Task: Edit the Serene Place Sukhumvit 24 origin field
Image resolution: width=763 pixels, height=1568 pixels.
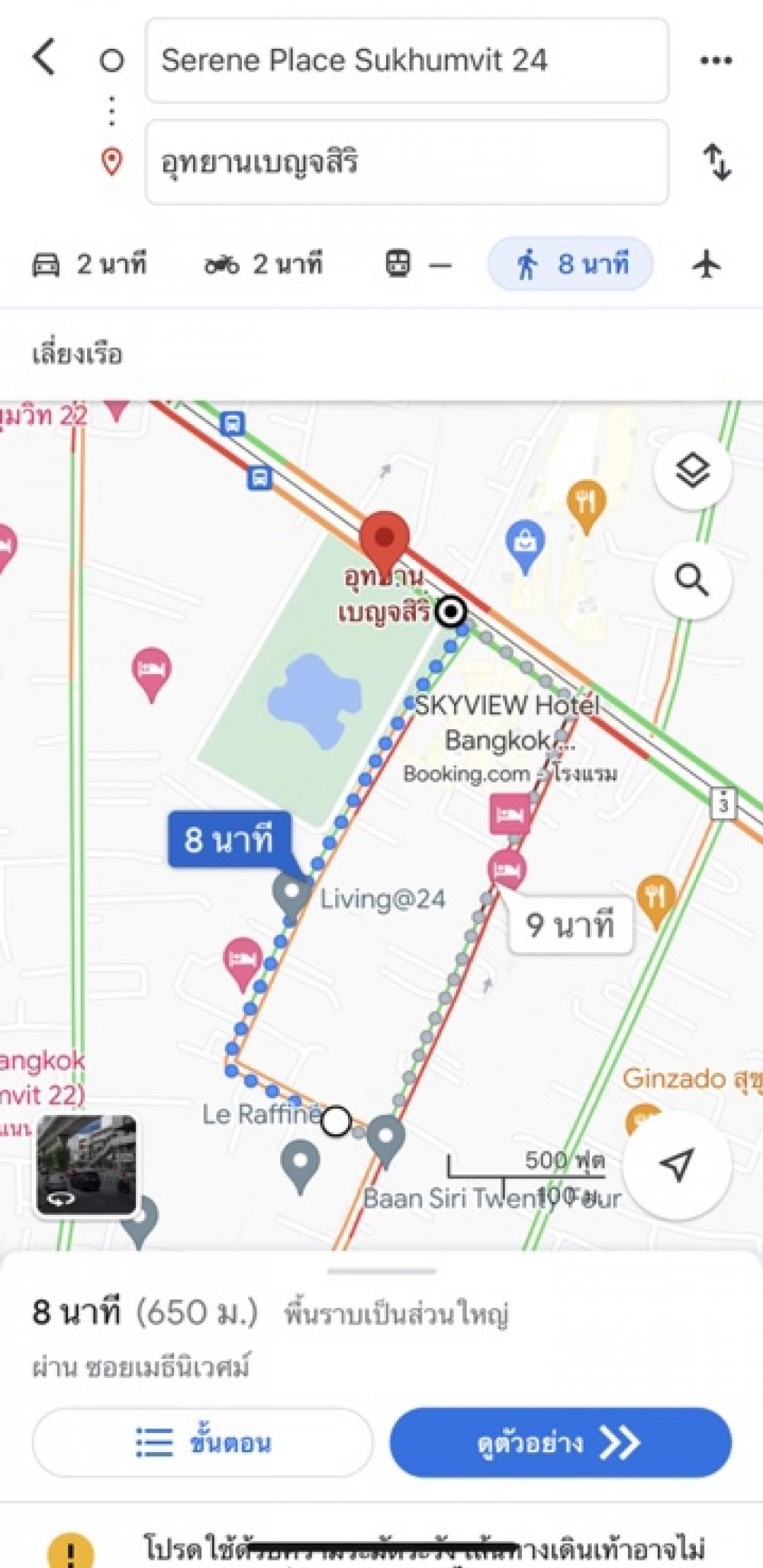Action: [x=407, y=60]
